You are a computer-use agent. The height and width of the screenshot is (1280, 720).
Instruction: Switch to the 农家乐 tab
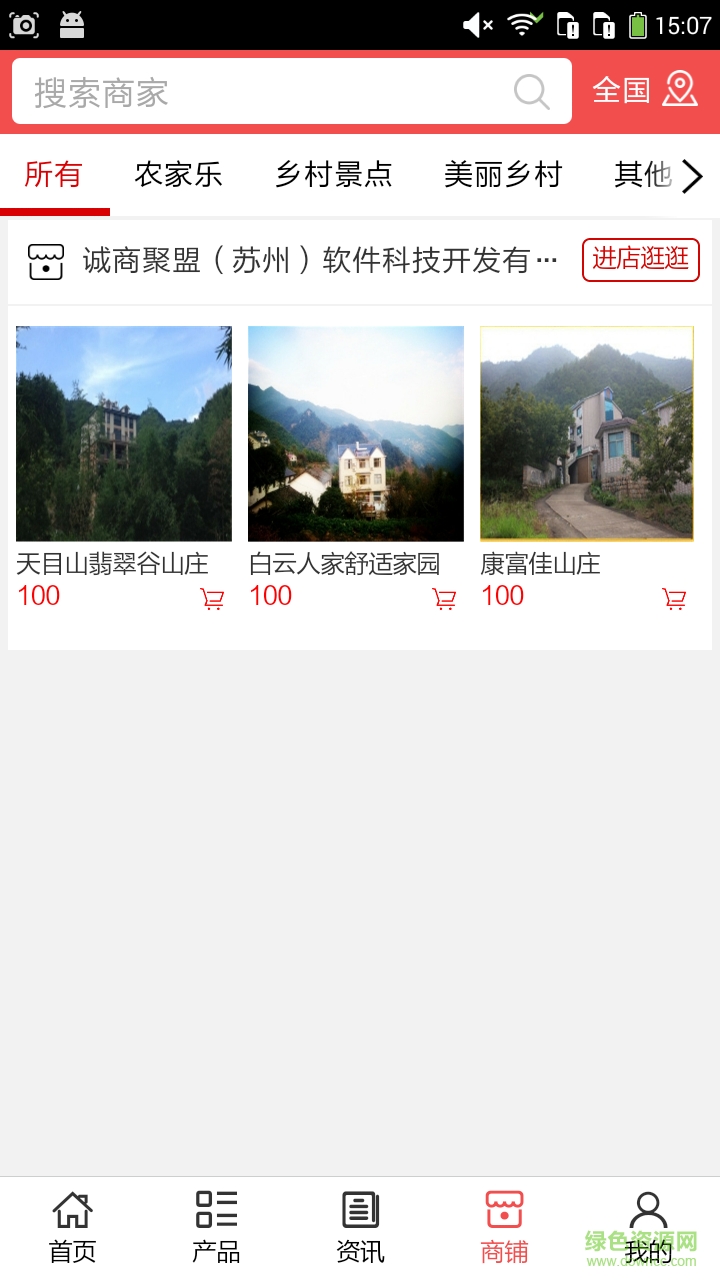(178, 174)
